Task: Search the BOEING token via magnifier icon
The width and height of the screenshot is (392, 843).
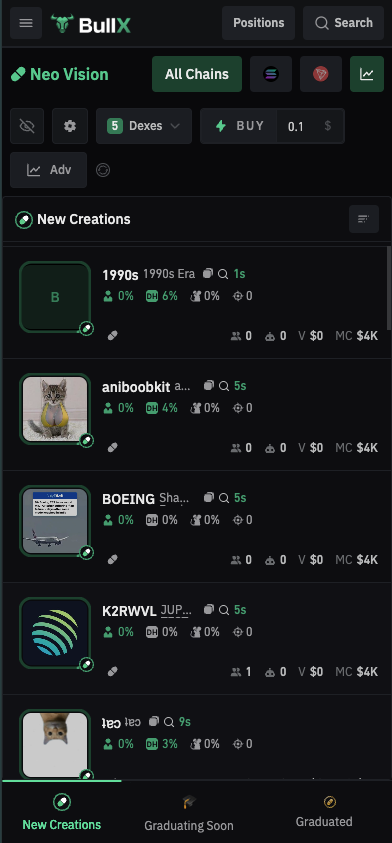Action: [x=223, y=498]
